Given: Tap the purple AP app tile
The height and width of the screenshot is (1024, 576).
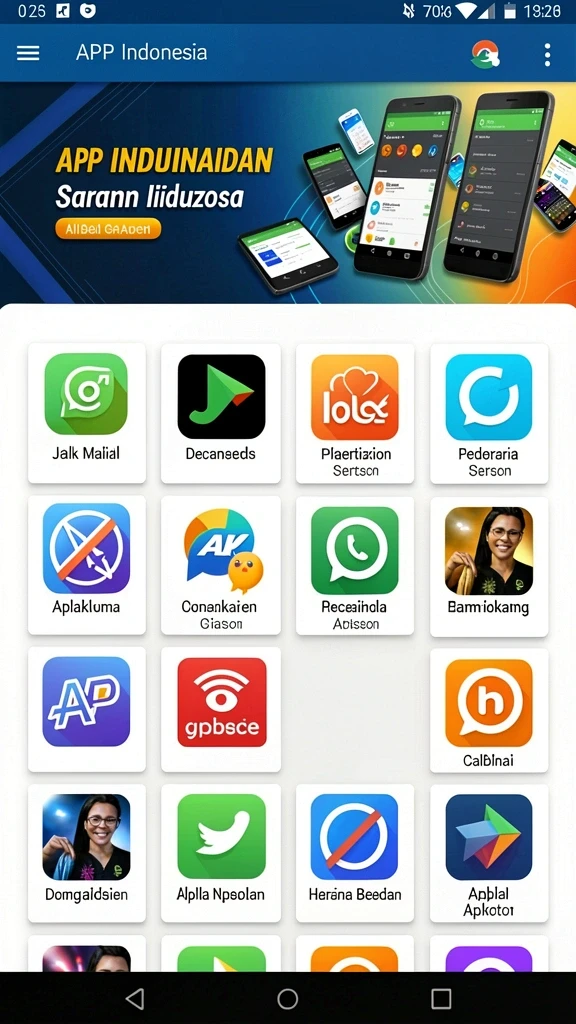Looking at the screenshot, I should (87, 709).
